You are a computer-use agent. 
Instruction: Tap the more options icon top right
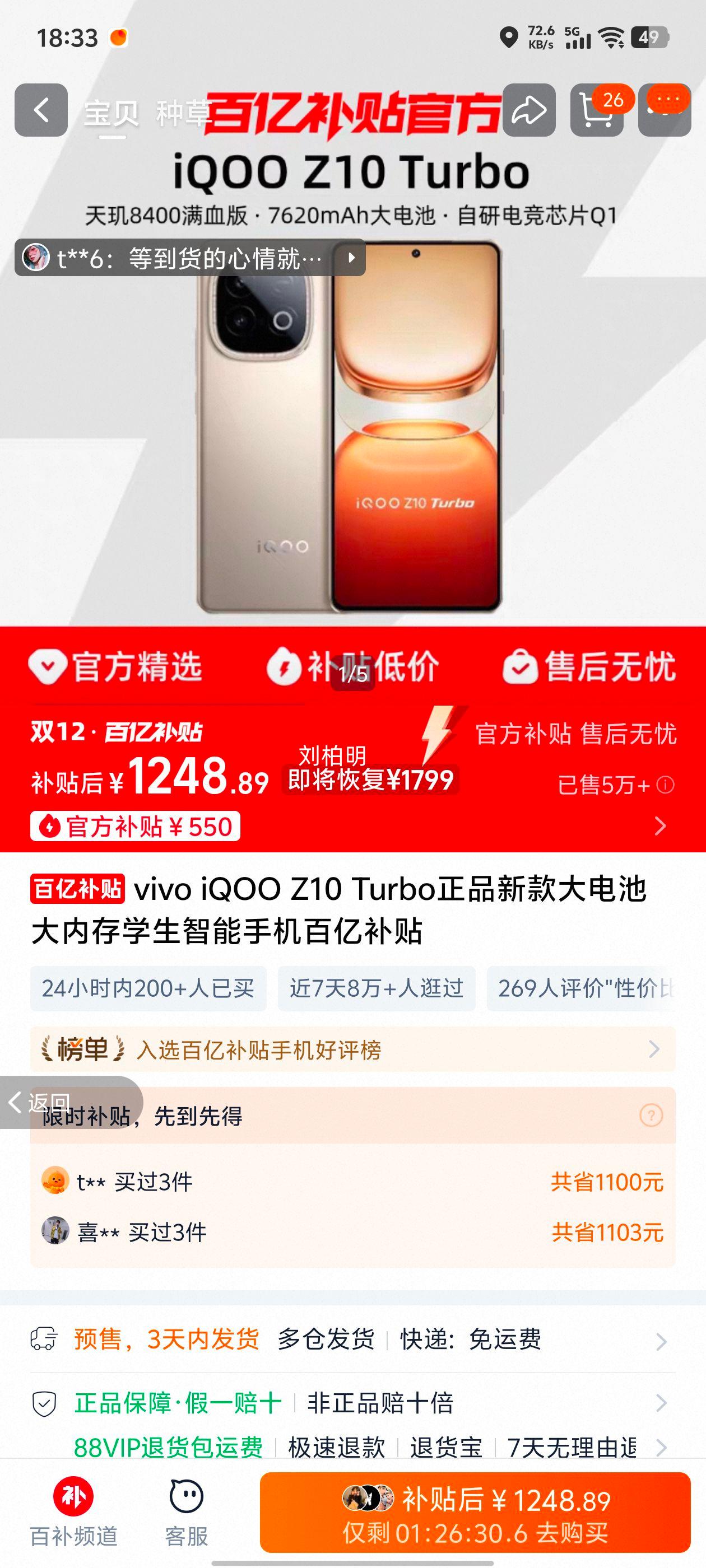coord(665,110)
